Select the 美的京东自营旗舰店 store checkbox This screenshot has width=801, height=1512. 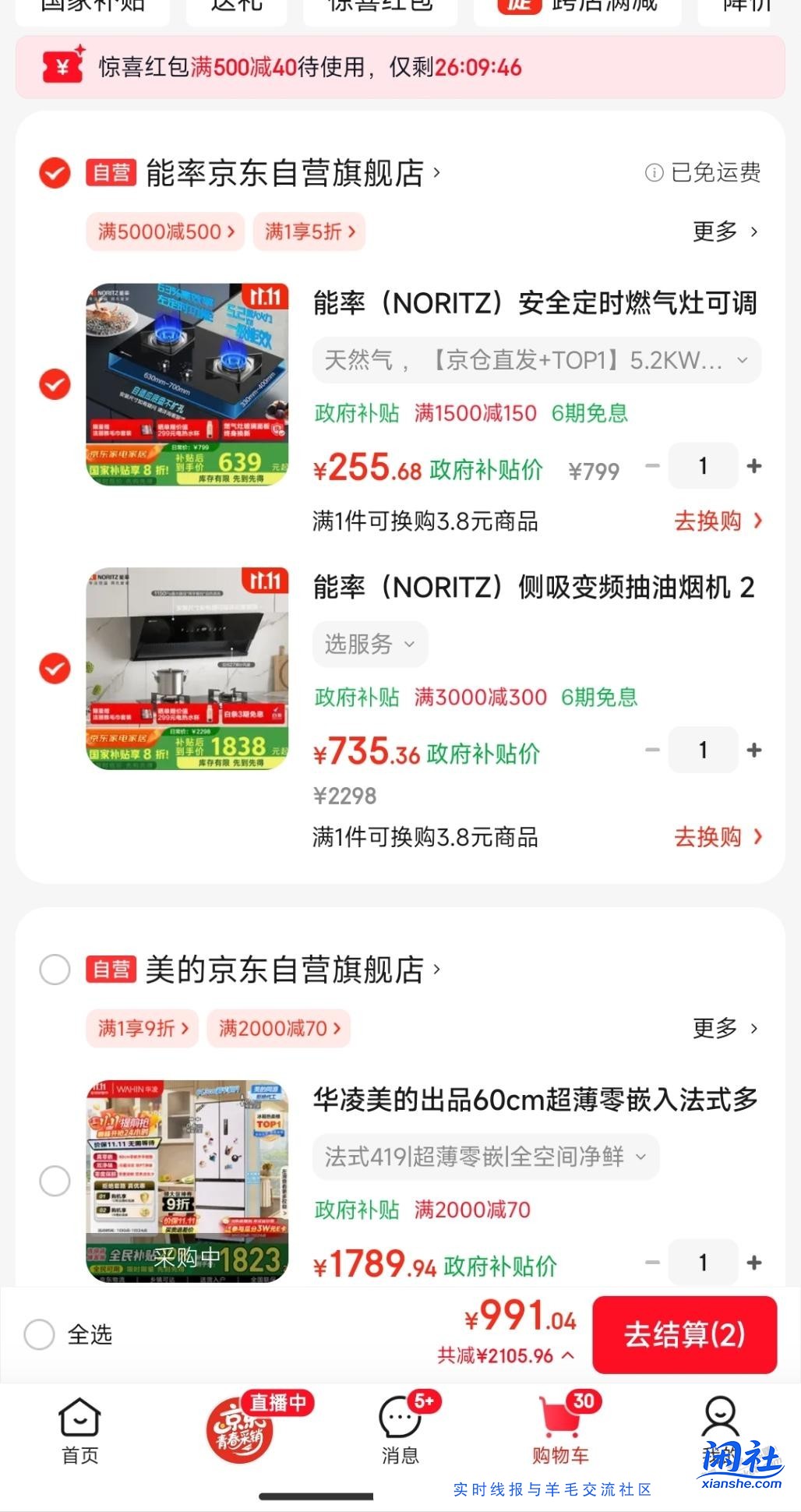(x=54, y=970)
